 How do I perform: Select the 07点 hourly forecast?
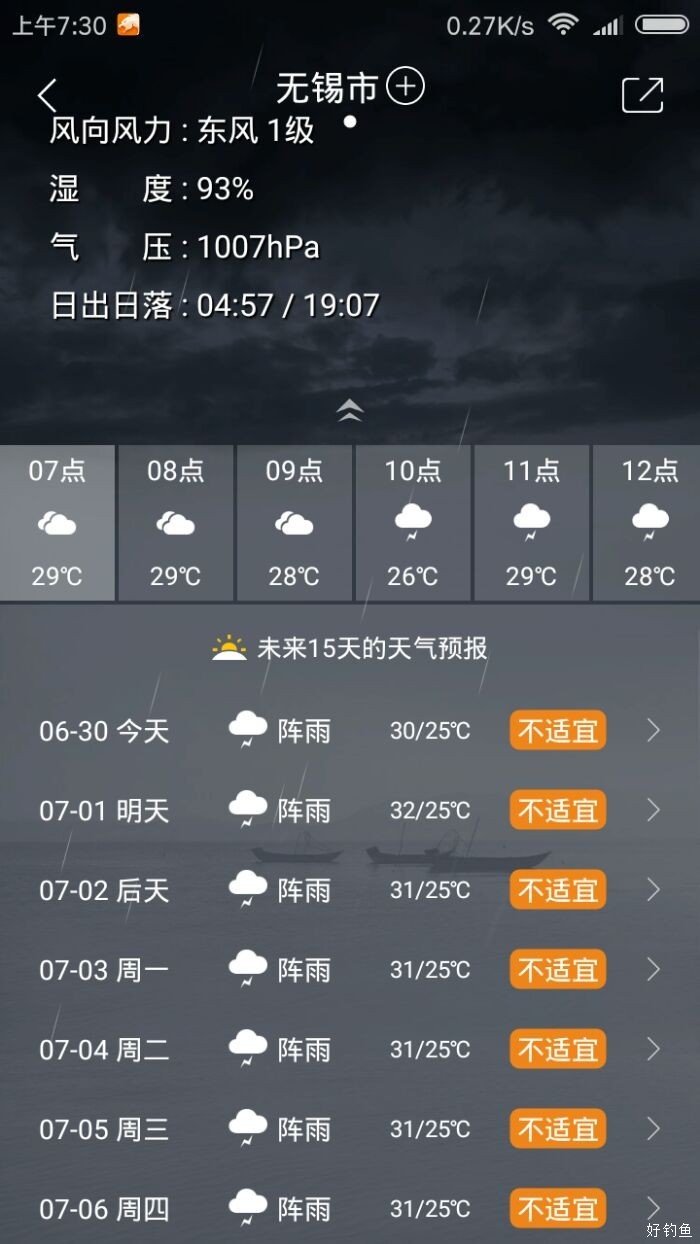[58, 523]
